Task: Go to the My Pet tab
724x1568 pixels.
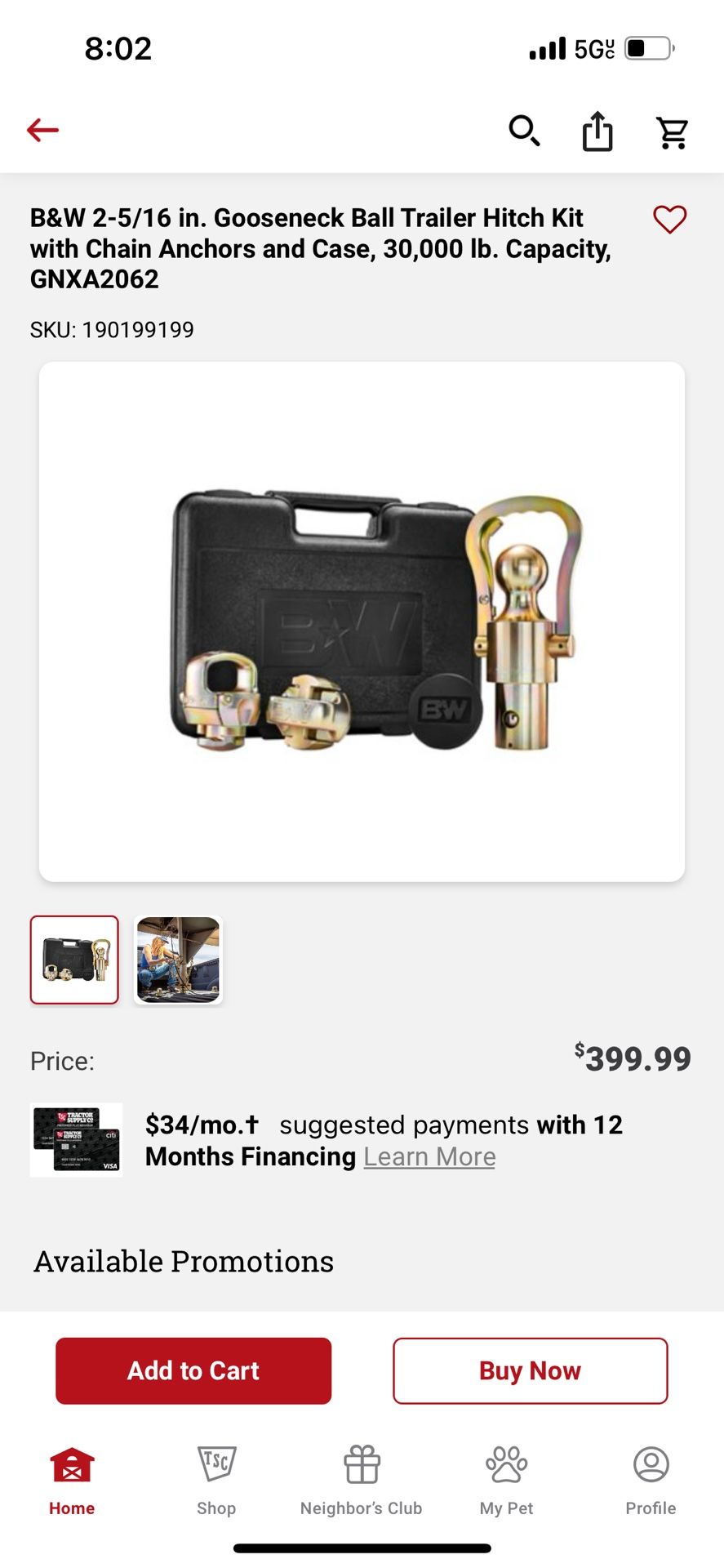Action: 506,1480
